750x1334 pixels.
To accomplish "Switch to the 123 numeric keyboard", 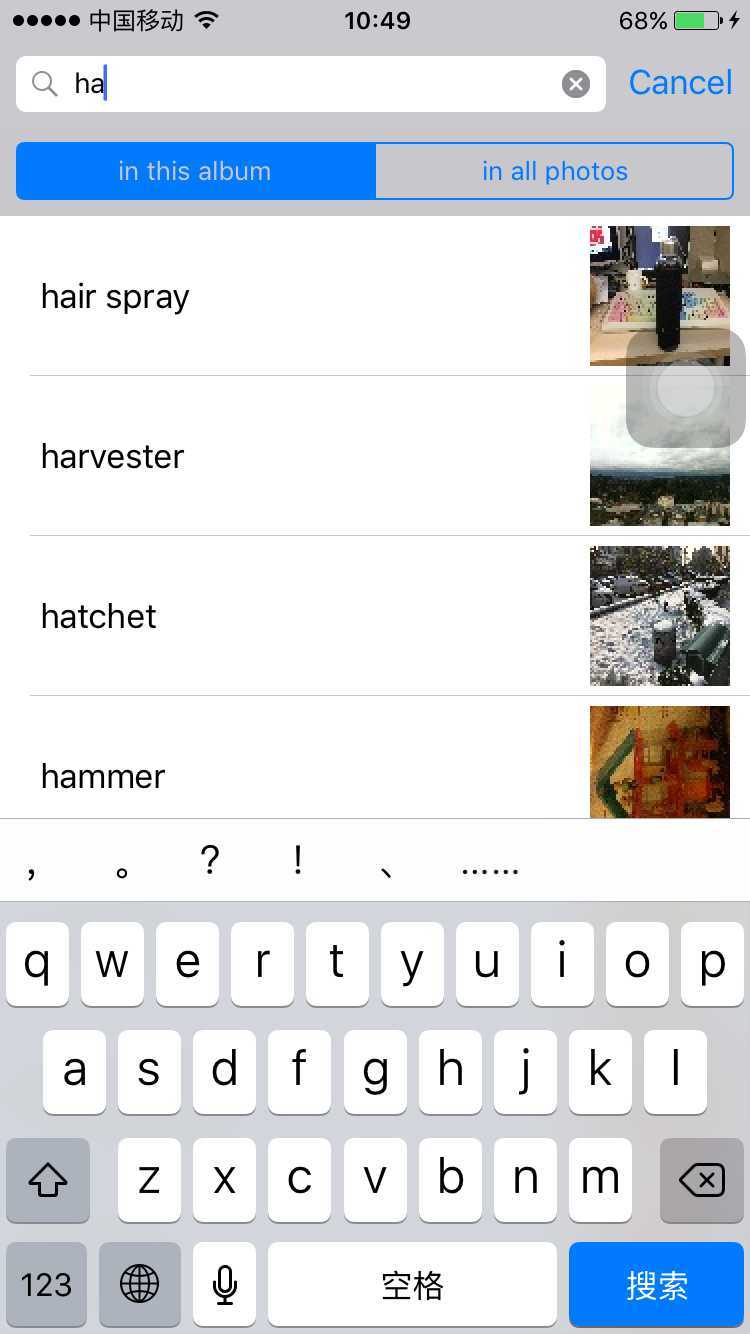I will tap(47, 1284).
